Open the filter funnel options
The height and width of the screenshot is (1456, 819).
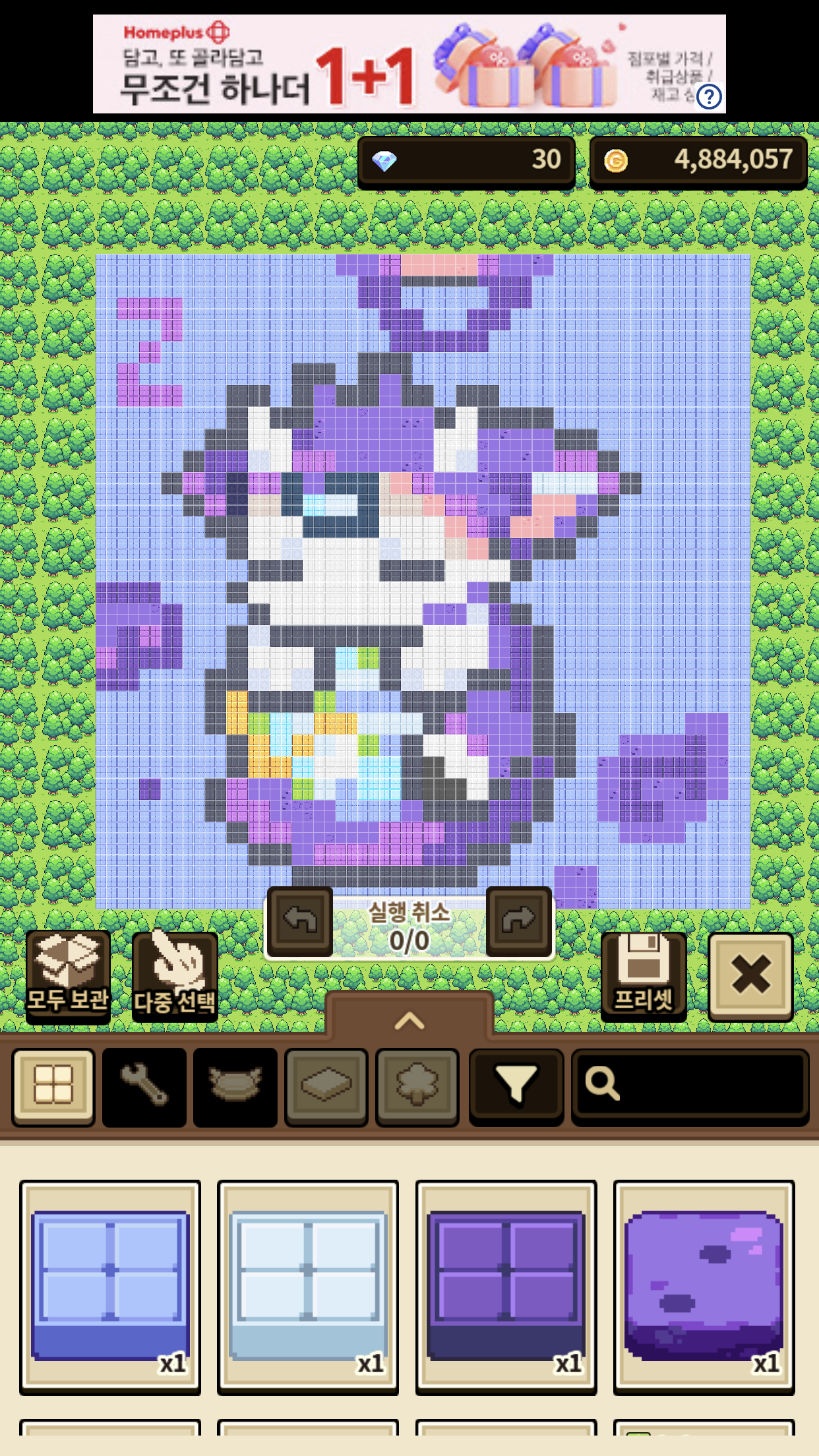pyautogui.click(x=516, y=1086)
